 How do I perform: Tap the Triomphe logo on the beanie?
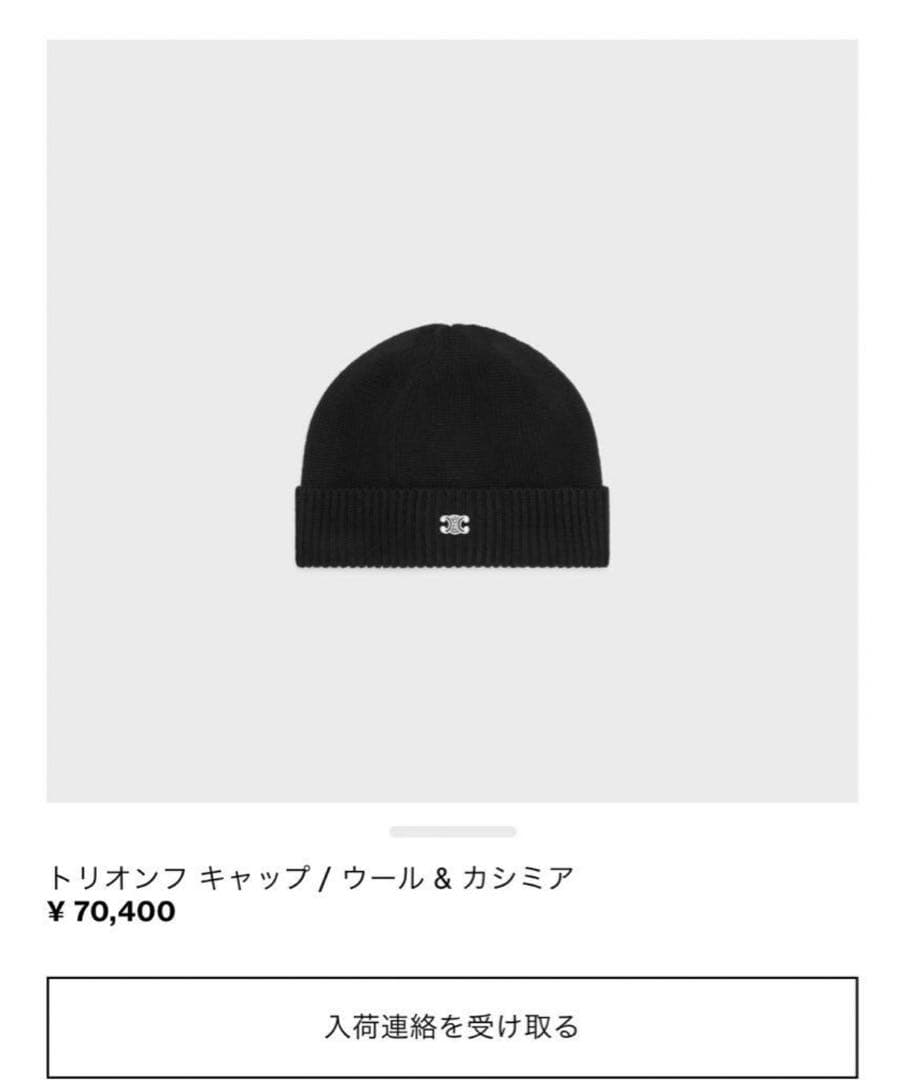point(456,524)
